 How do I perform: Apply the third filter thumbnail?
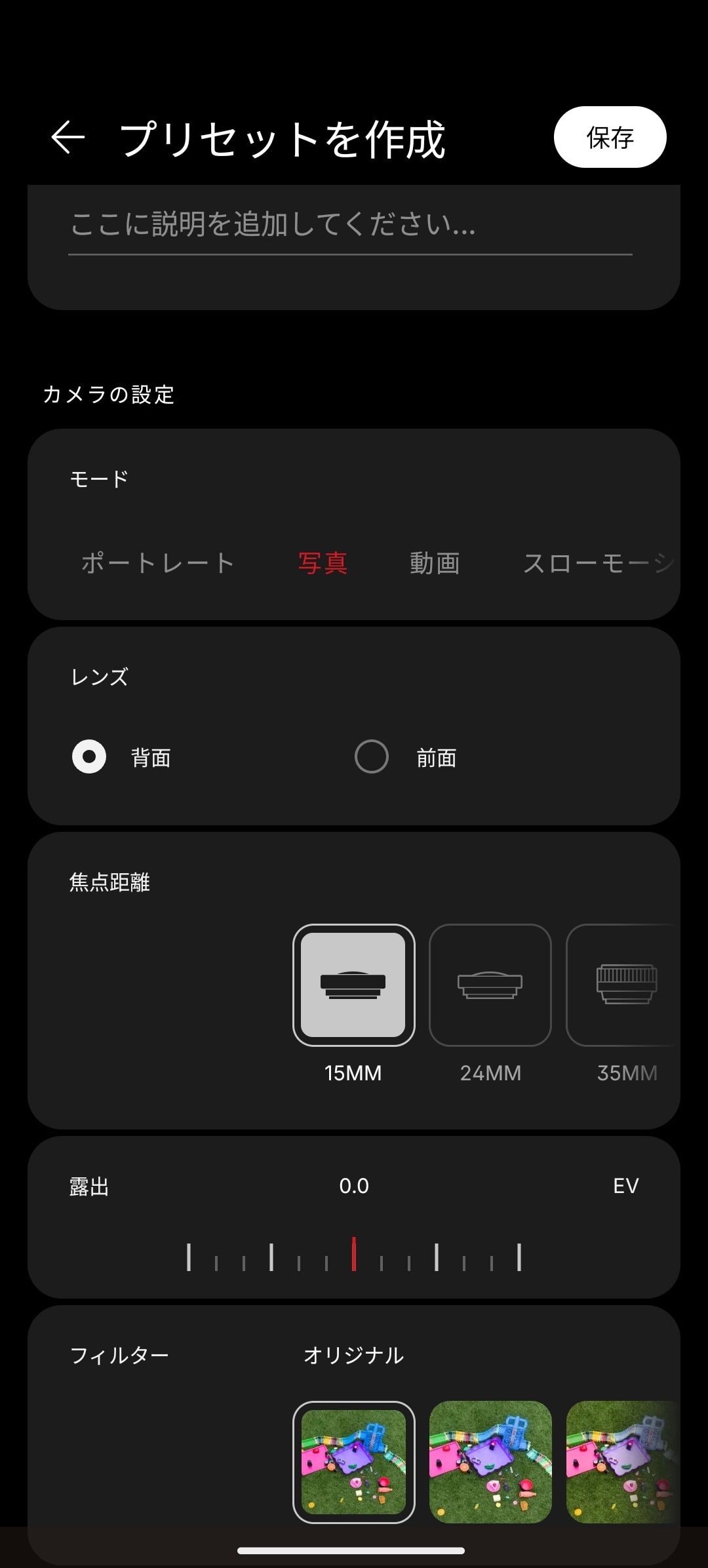point(623,1462)
